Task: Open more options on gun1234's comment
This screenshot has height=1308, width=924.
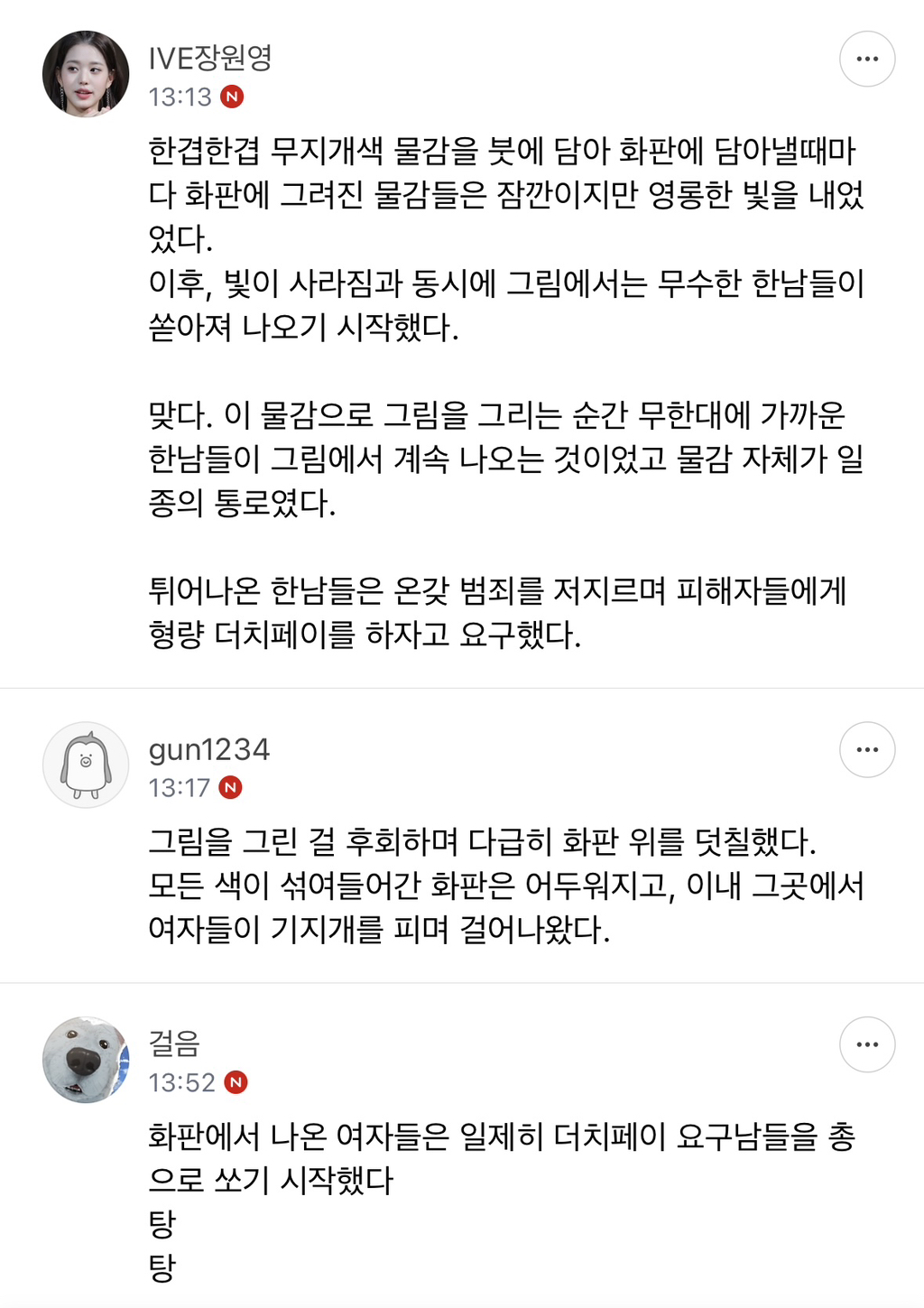Action: [867, 749]
